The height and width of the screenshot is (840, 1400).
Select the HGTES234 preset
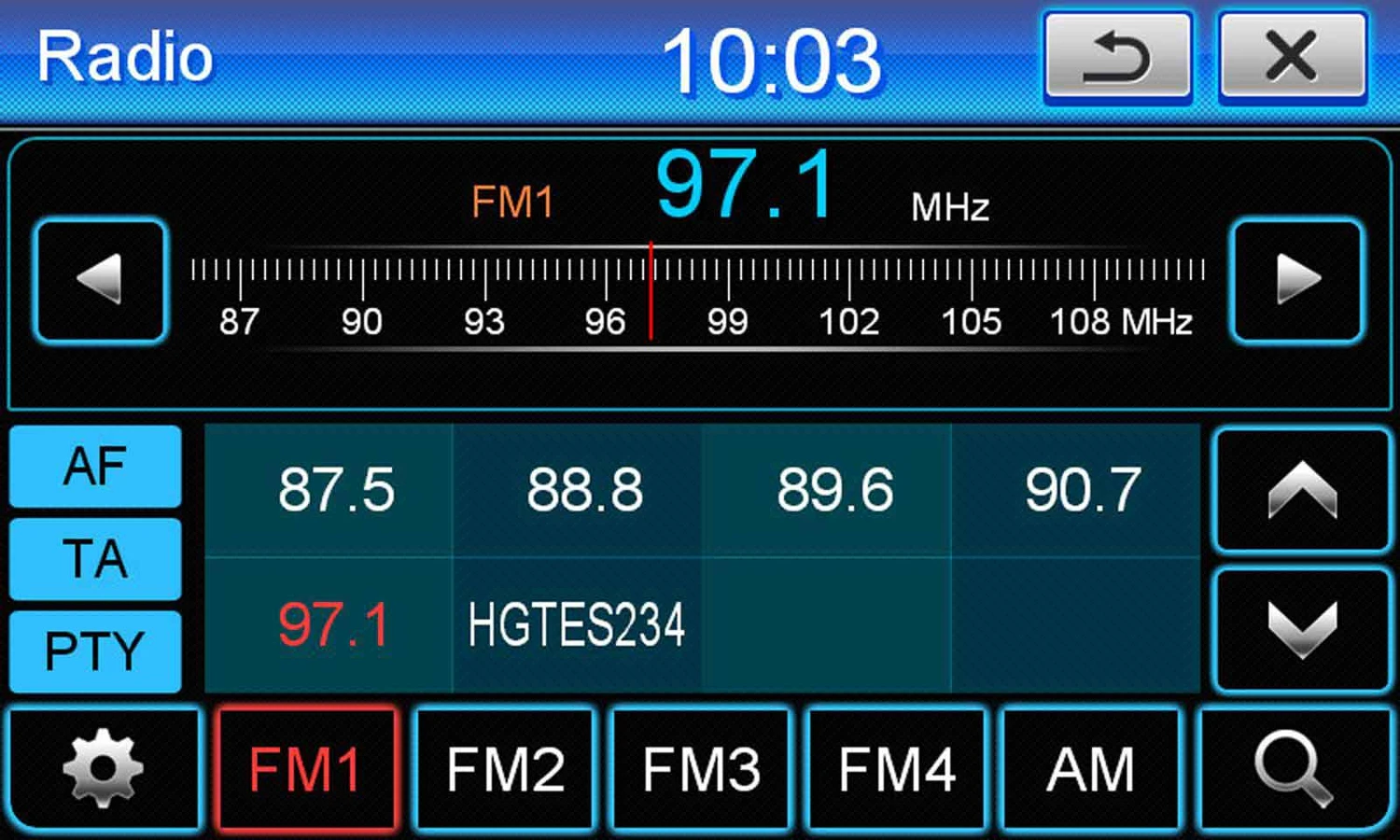[577, 624]
